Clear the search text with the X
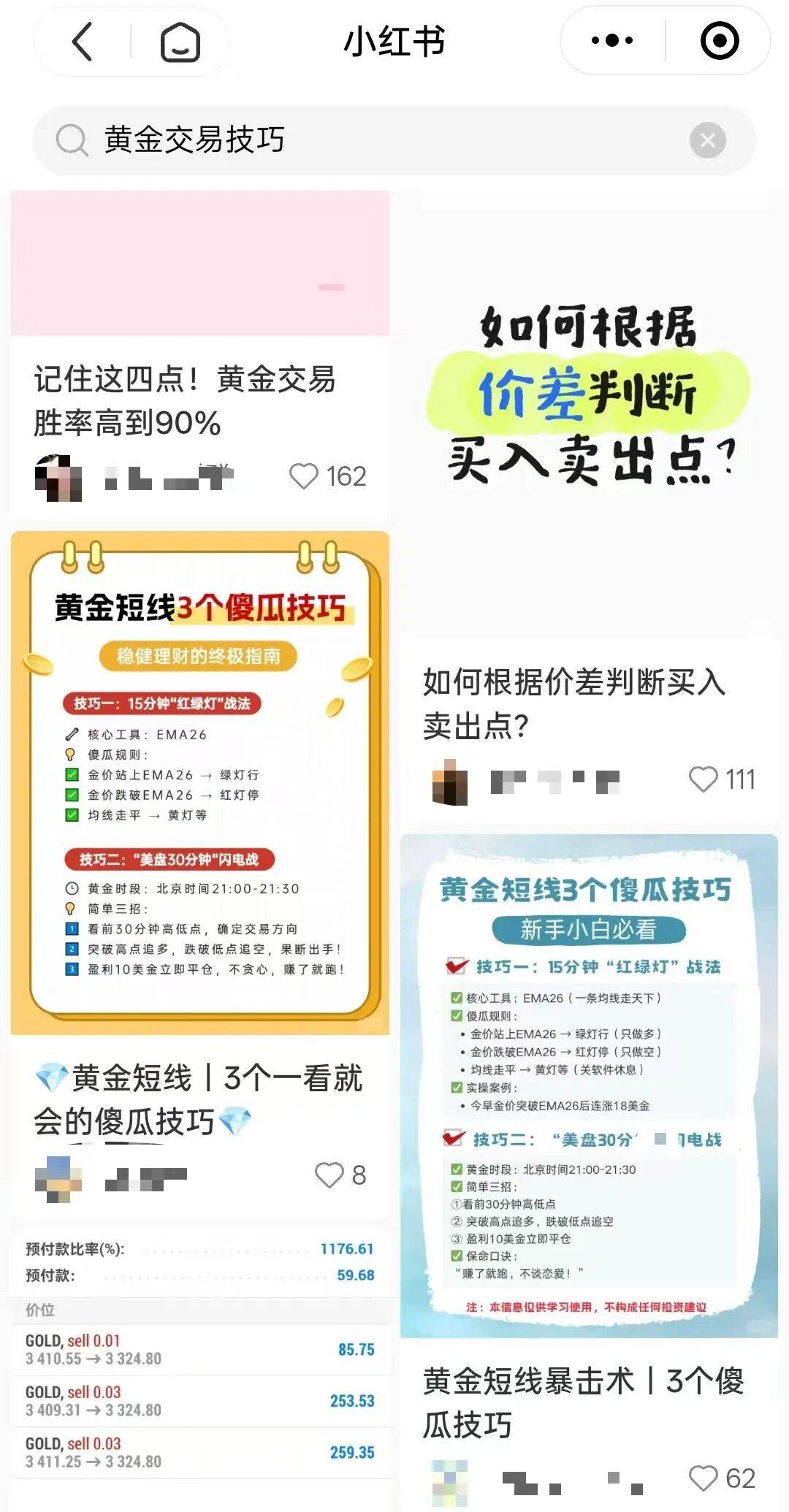This screenshot has width=789, height=1512. [x=707, y=140]
